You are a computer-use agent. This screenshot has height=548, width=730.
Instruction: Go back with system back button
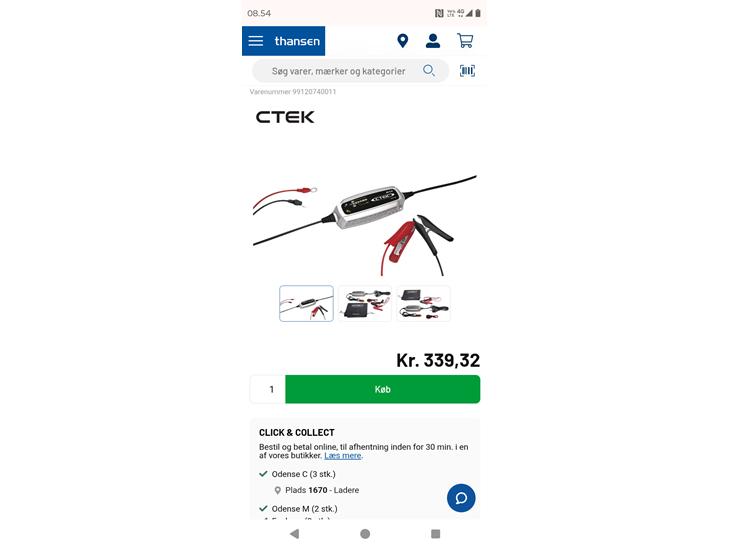click(294, 534)
